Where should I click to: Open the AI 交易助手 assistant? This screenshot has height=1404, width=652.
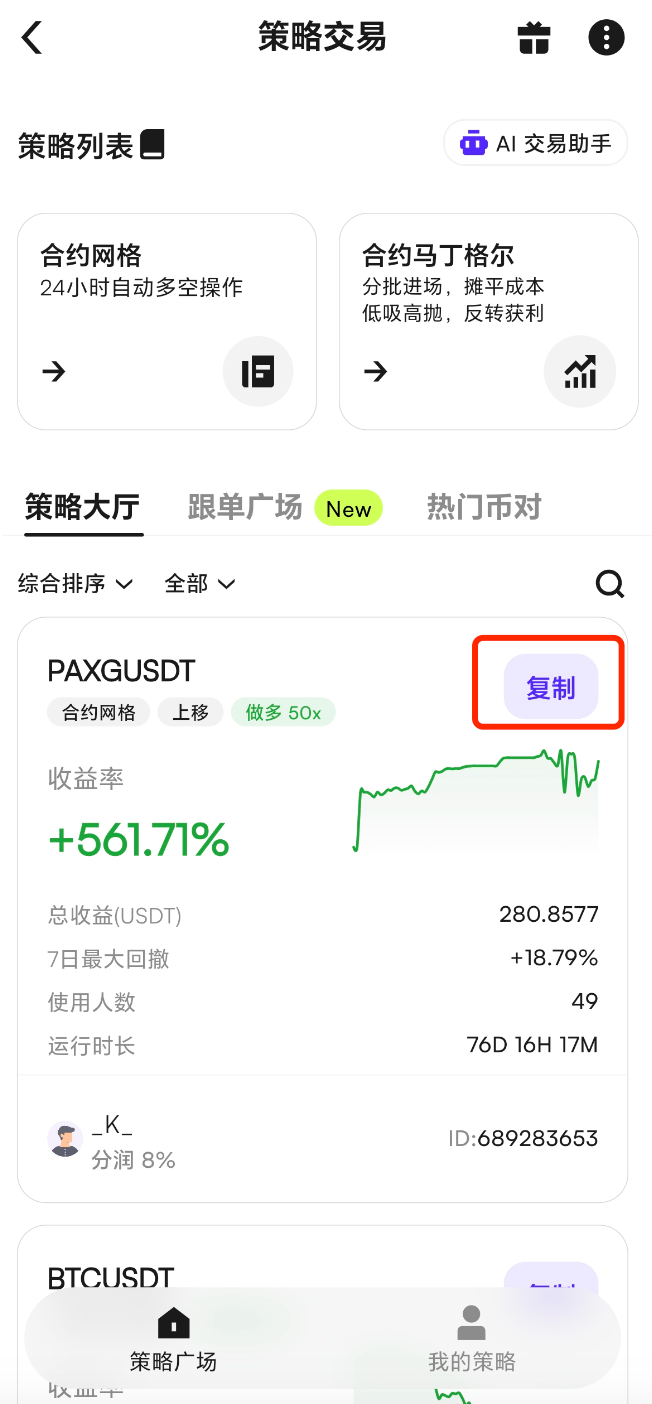coord(535,144)
